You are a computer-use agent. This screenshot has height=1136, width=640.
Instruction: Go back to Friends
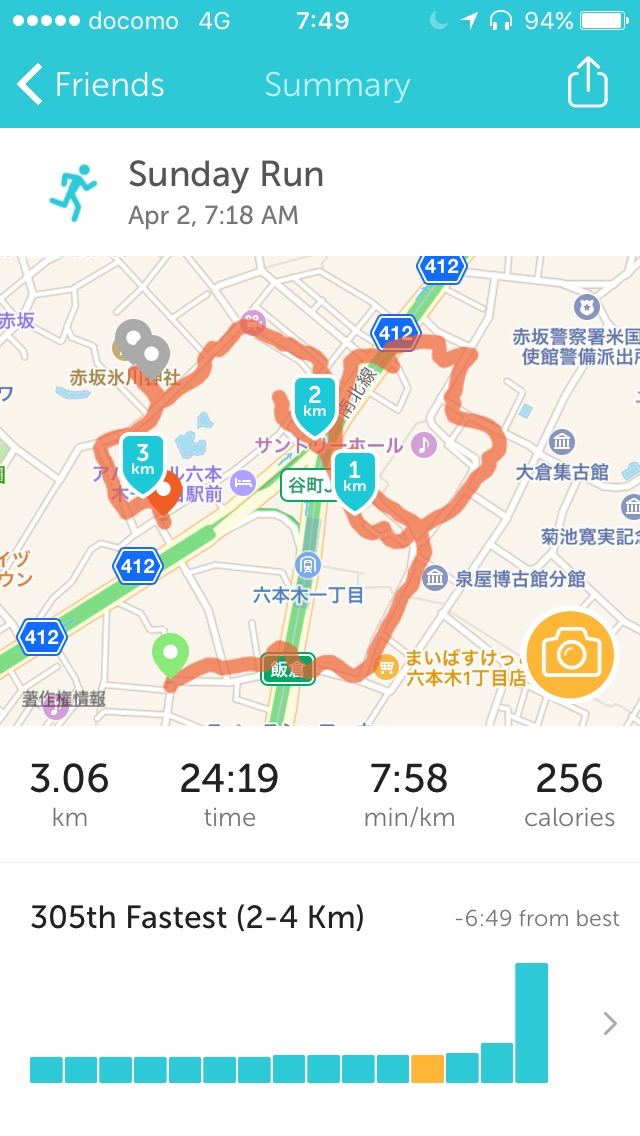90,85
